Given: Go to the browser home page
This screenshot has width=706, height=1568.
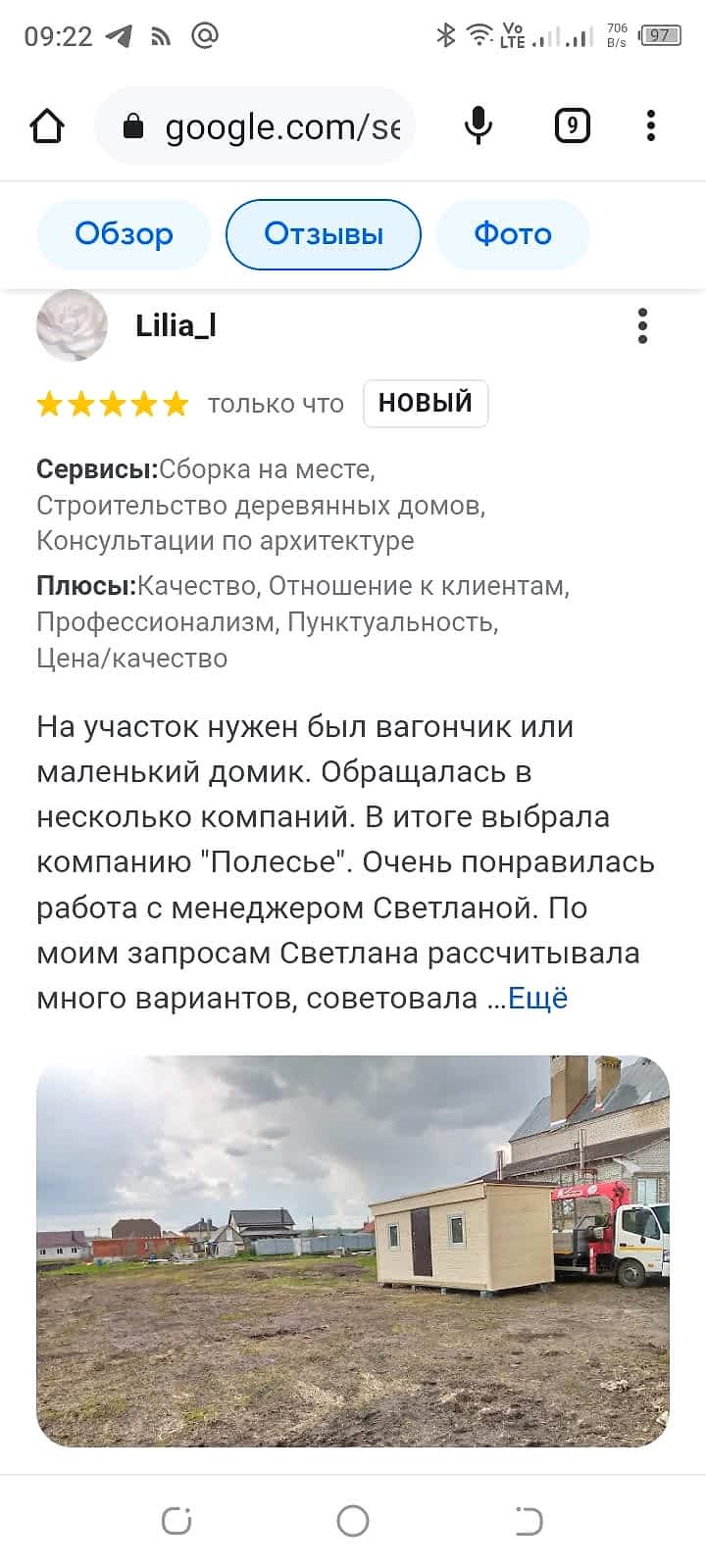Looking at the screenshot, I should click(x=47, y=126).
